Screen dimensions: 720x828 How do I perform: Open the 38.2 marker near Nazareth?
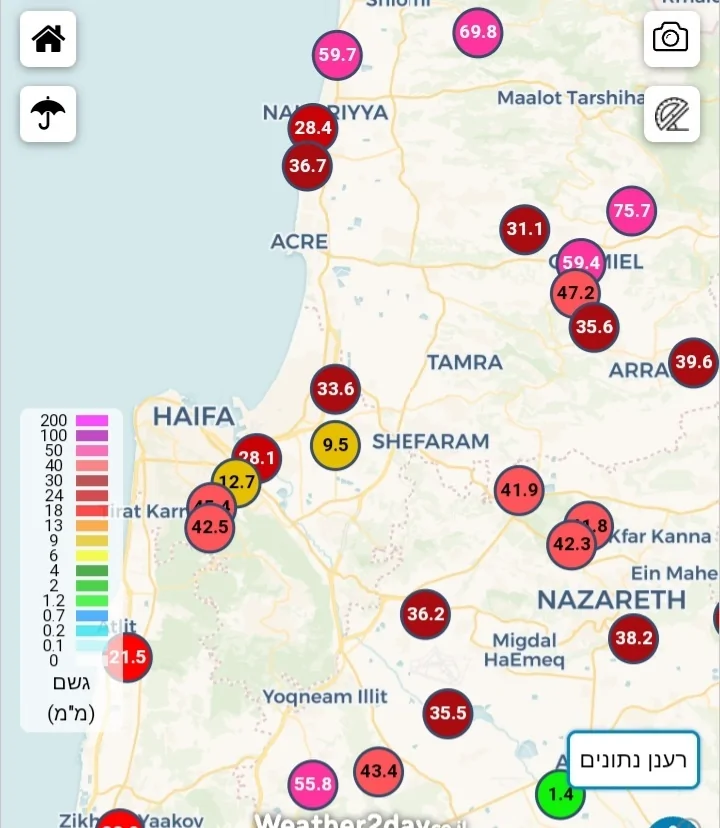point(634,638)
